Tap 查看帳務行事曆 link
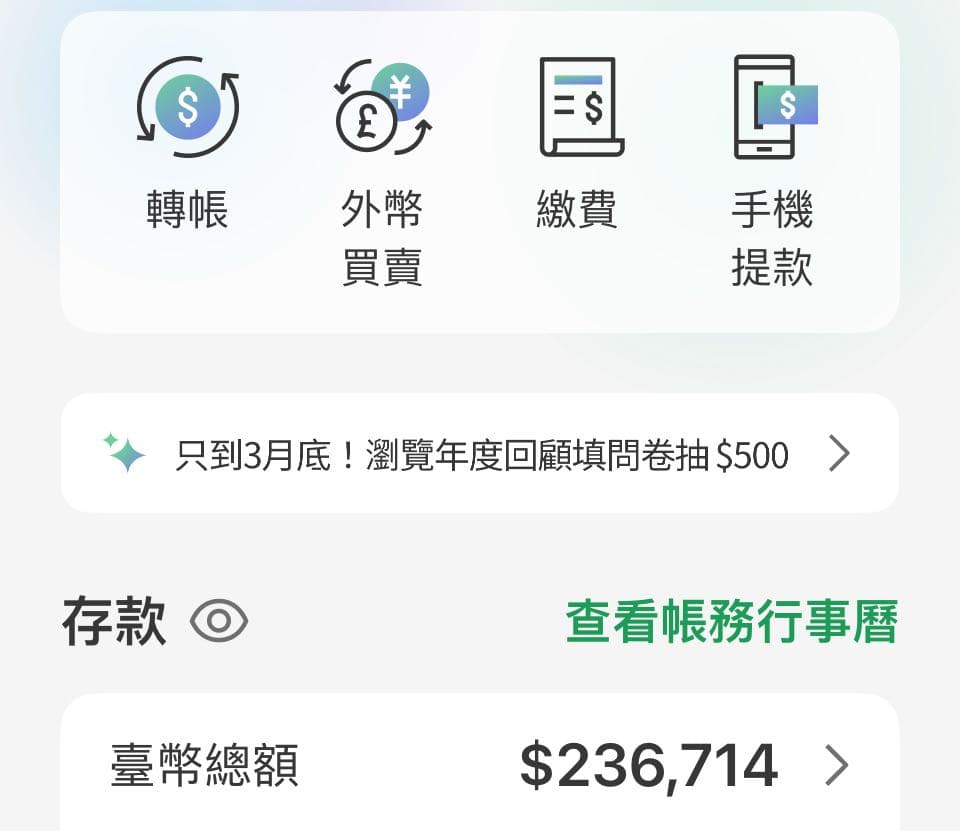Image resolution: width=960 pixels, height=831 pixels. [731, 622]
